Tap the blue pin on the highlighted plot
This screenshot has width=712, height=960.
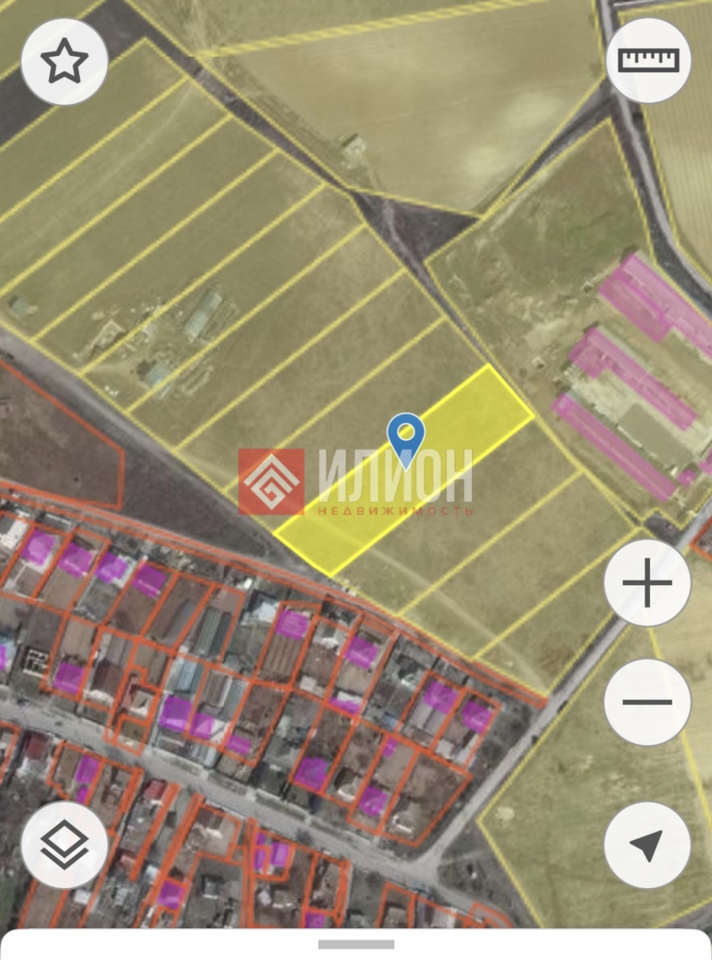tap(406, 438)
